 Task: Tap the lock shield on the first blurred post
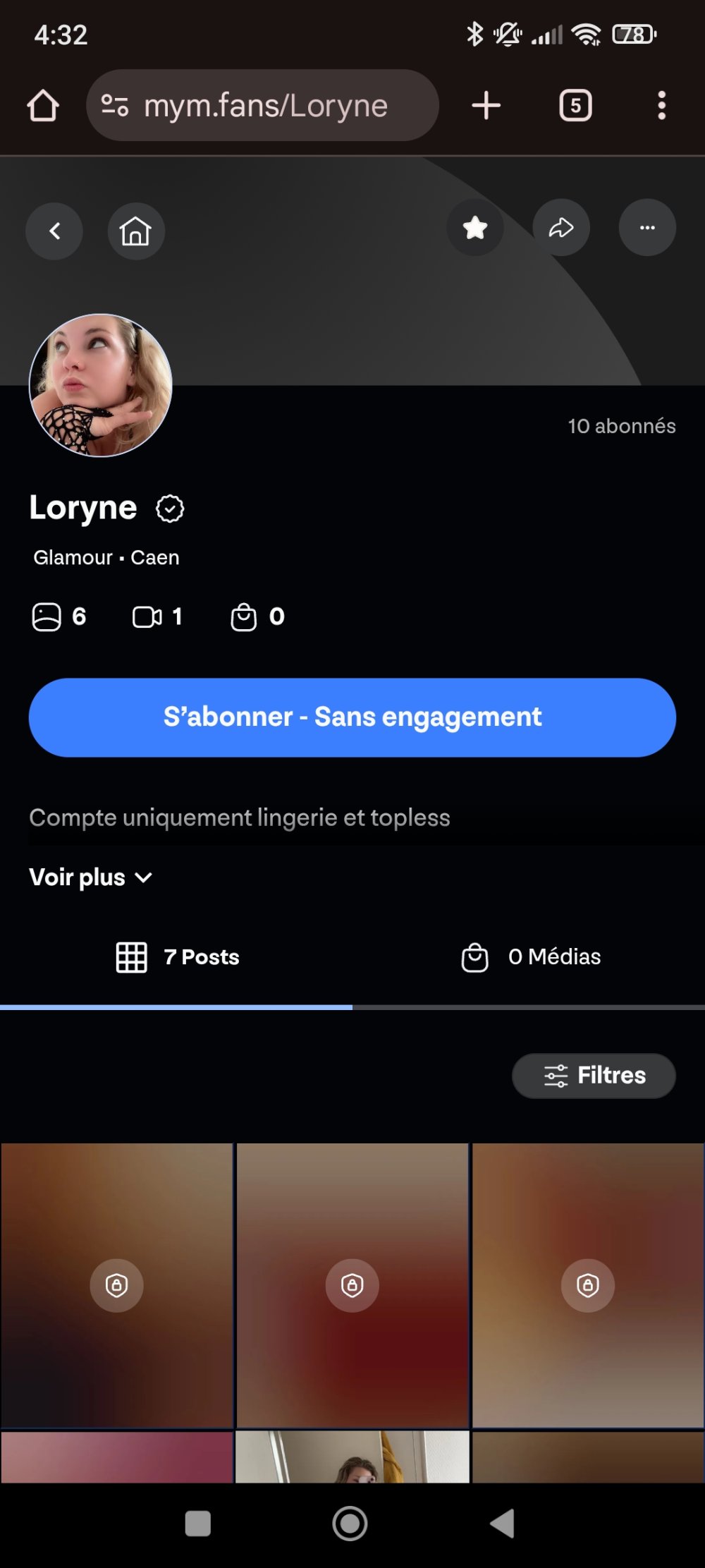[117, 1284]
